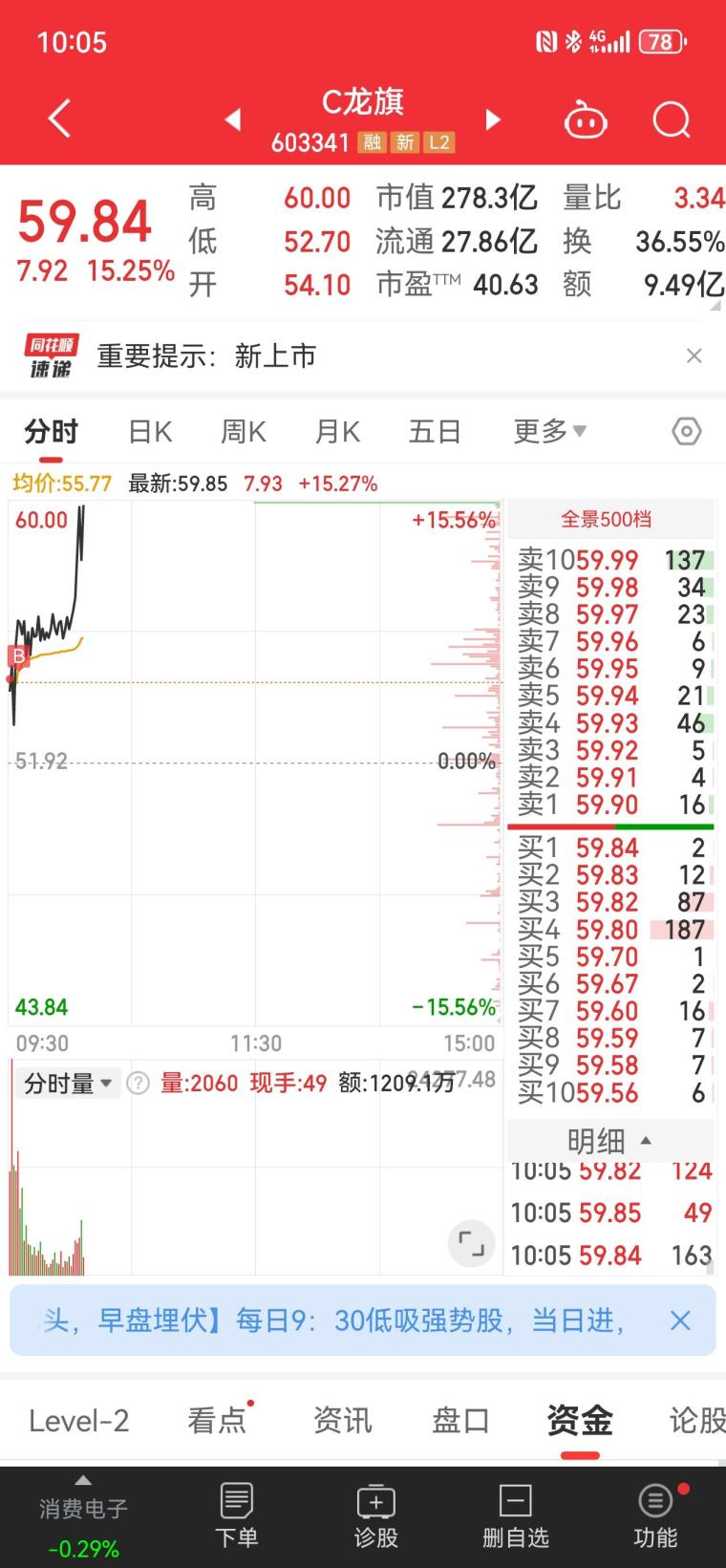Tap the search magnifier icon

(x=672, y=119)
